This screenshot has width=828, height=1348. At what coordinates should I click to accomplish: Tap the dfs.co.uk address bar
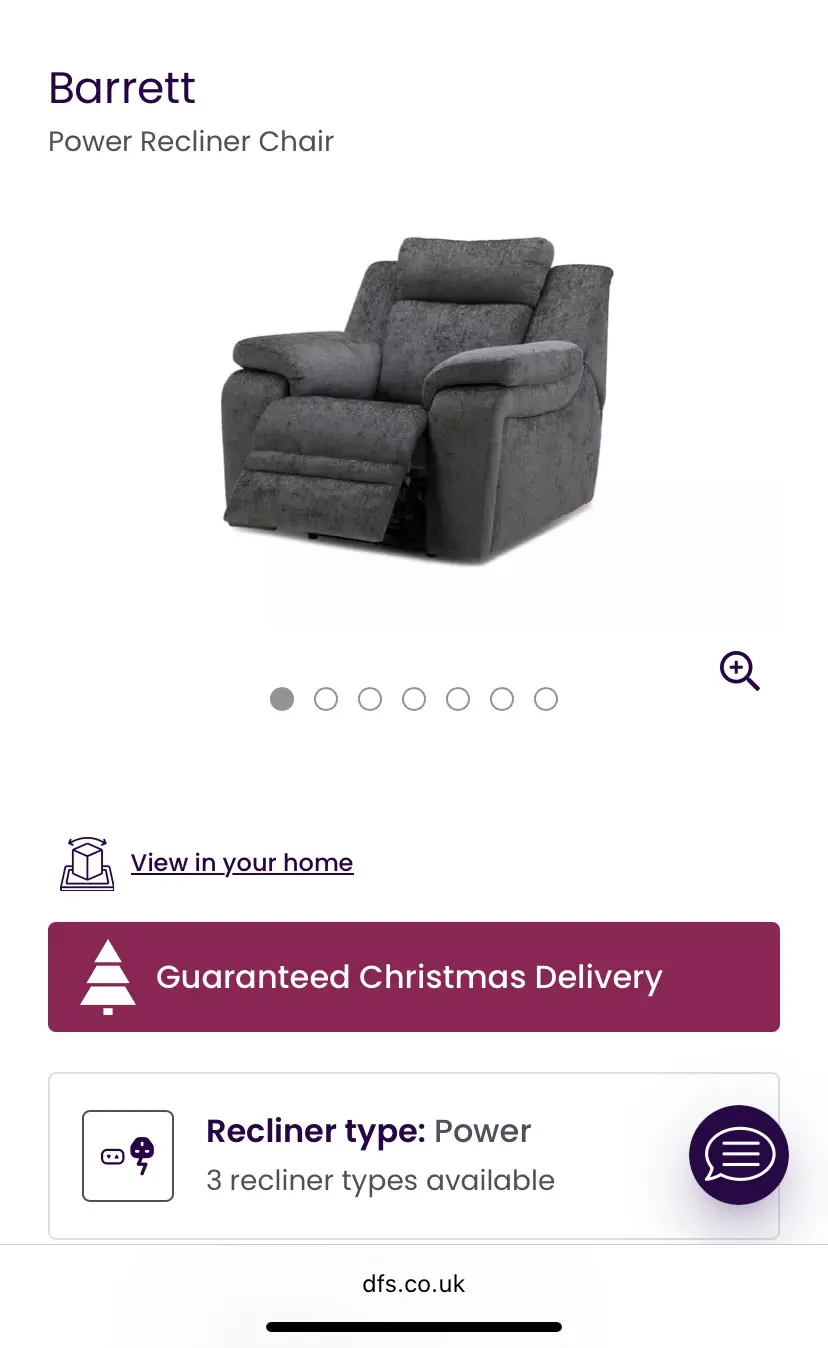[413, 1284]
